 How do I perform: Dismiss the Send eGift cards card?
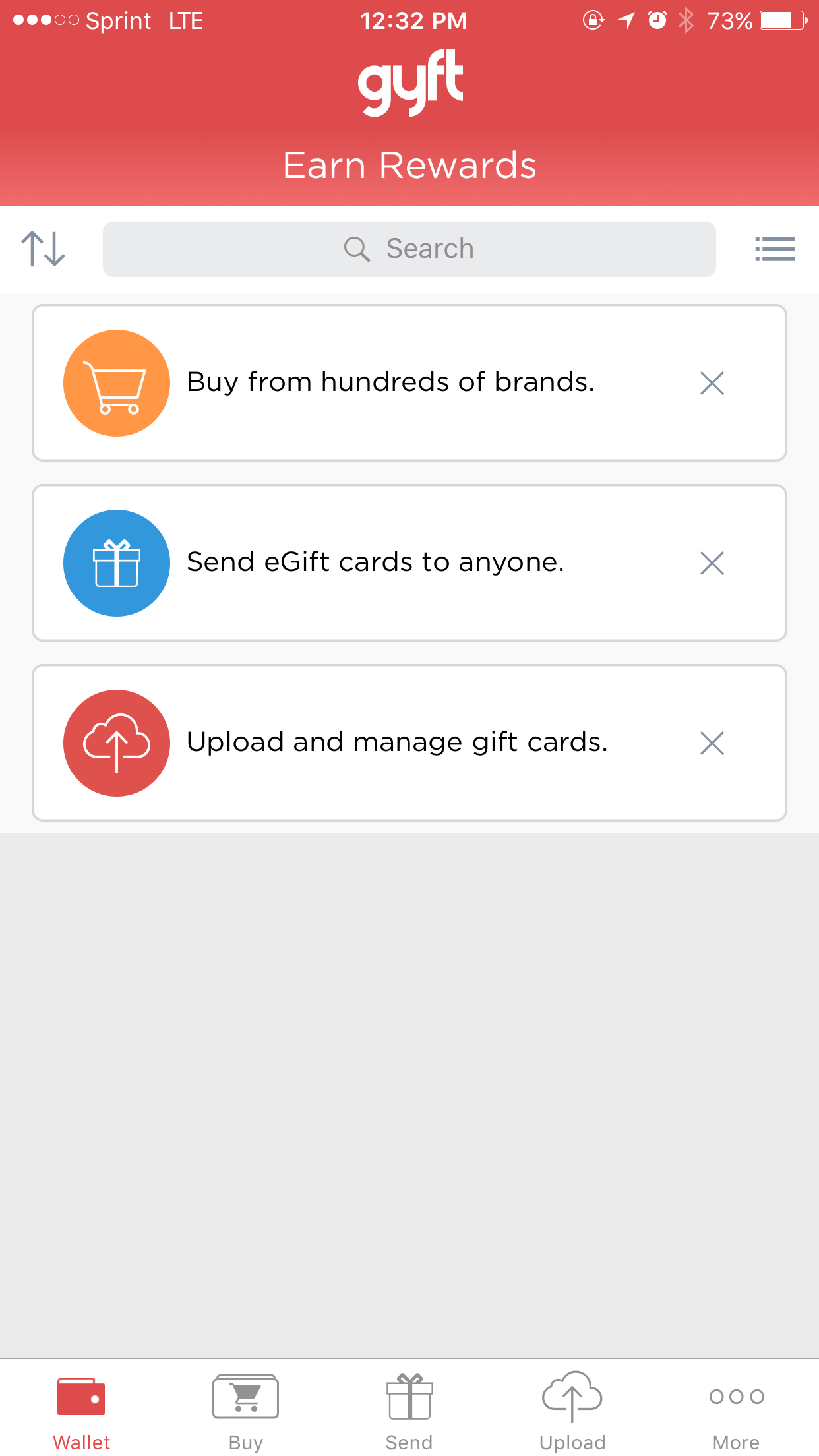tap(712, 563)
